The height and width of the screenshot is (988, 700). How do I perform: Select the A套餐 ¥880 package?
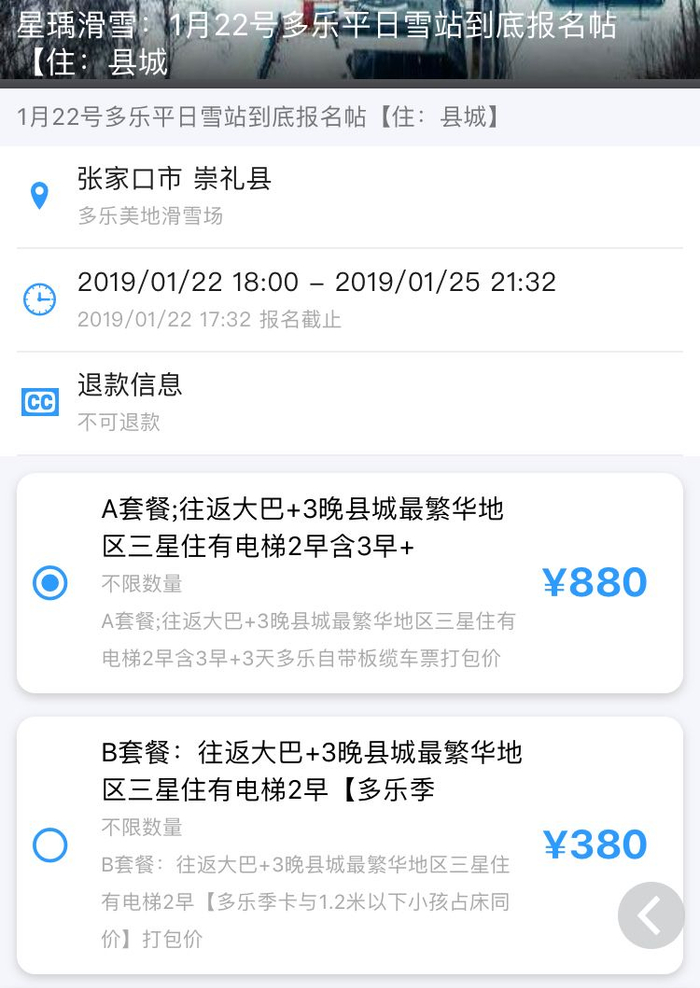[50, 582]
